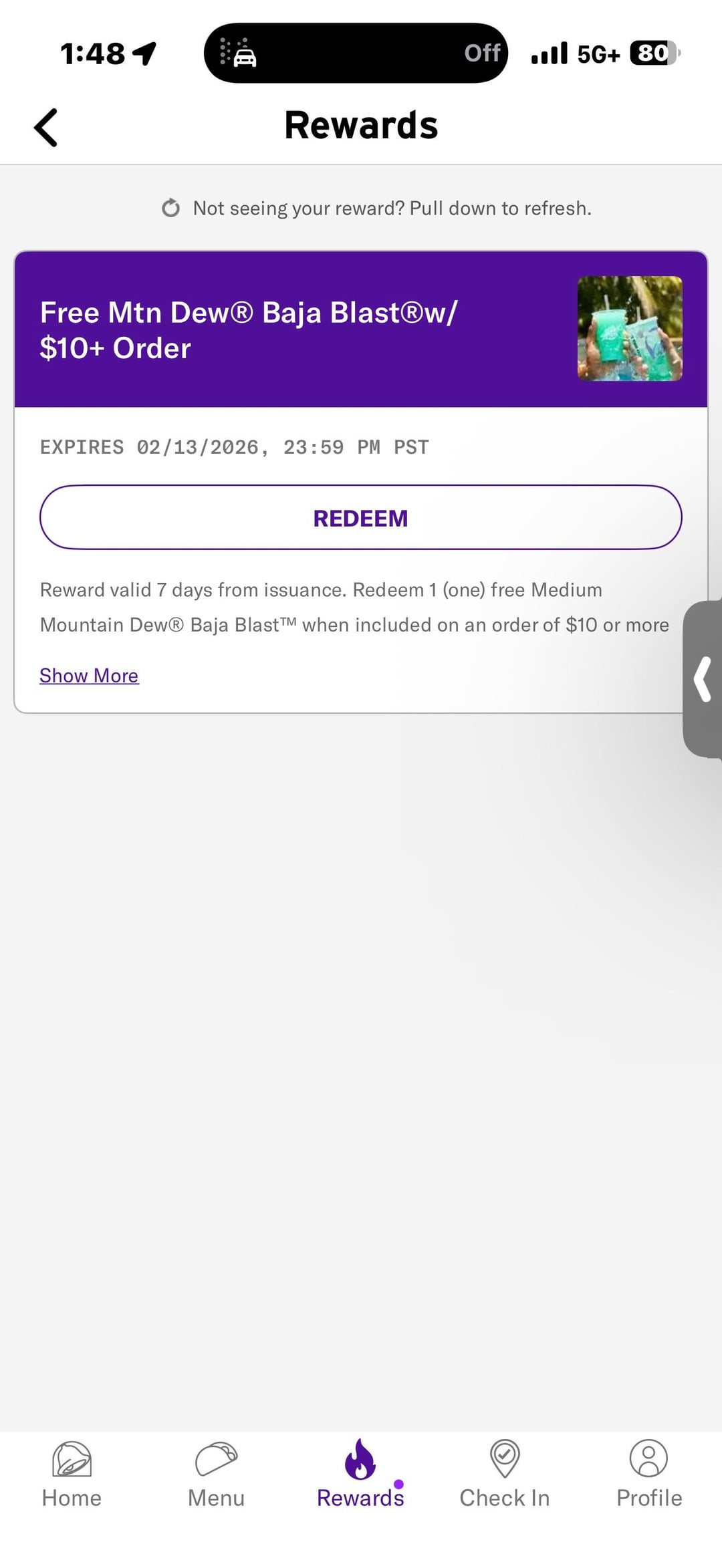Open the gray side panel handle
The height and width of the screenshot is (1568, 722).
(703, 679)
